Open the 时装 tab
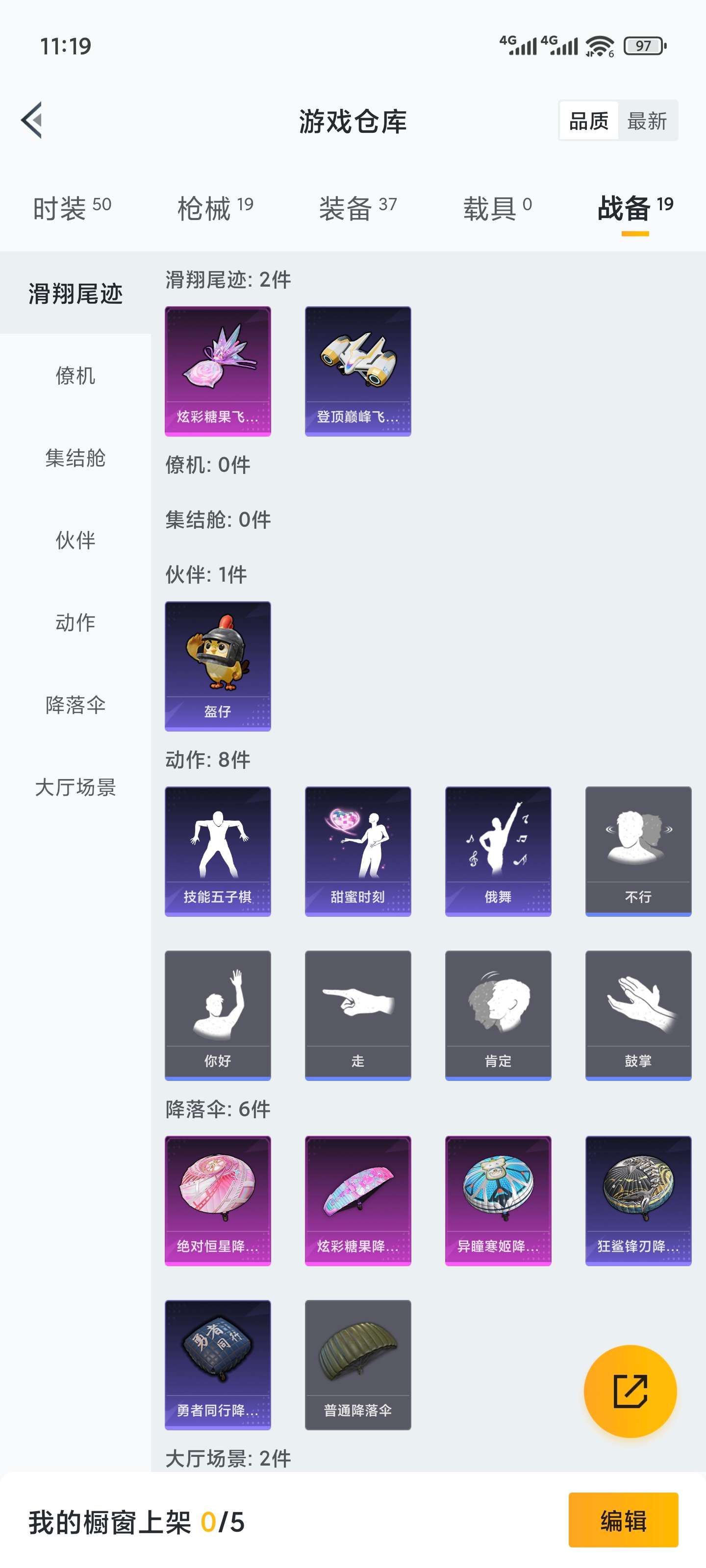 point(69,207)
